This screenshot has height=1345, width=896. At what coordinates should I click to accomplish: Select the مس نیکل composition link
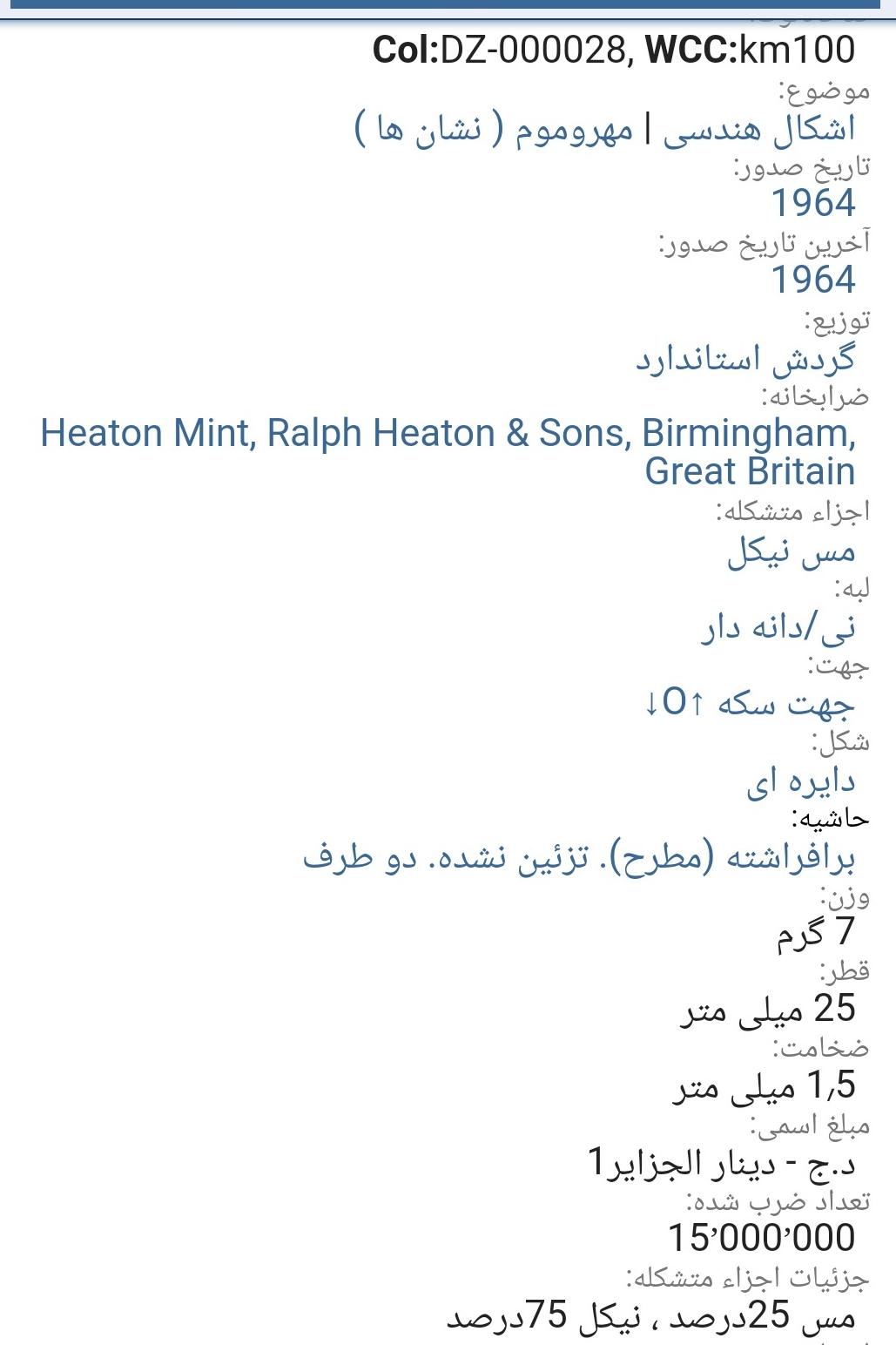pyautogui.click(x=791, y=551)
